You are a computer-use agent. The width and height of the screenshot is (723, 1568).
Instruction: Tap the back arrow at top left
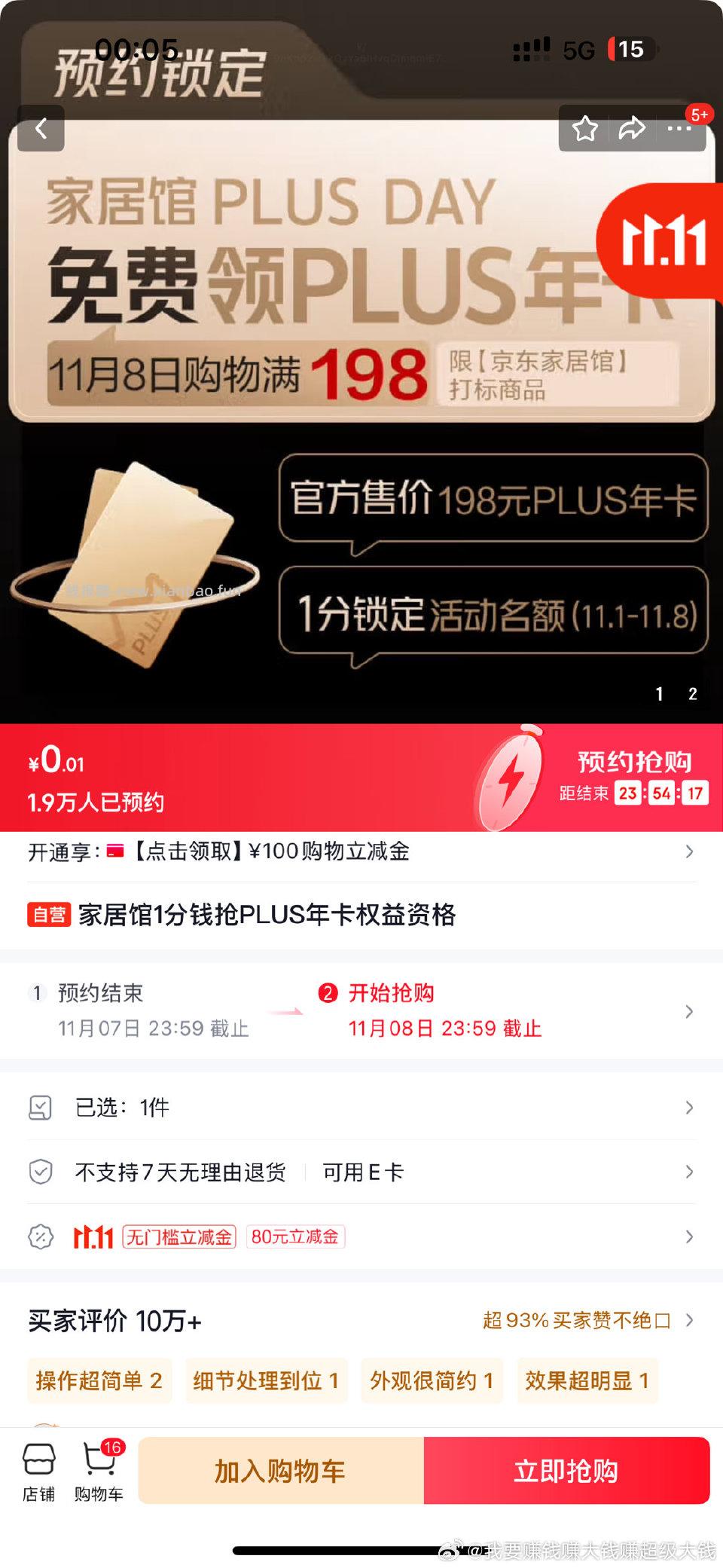coord(43,128)
